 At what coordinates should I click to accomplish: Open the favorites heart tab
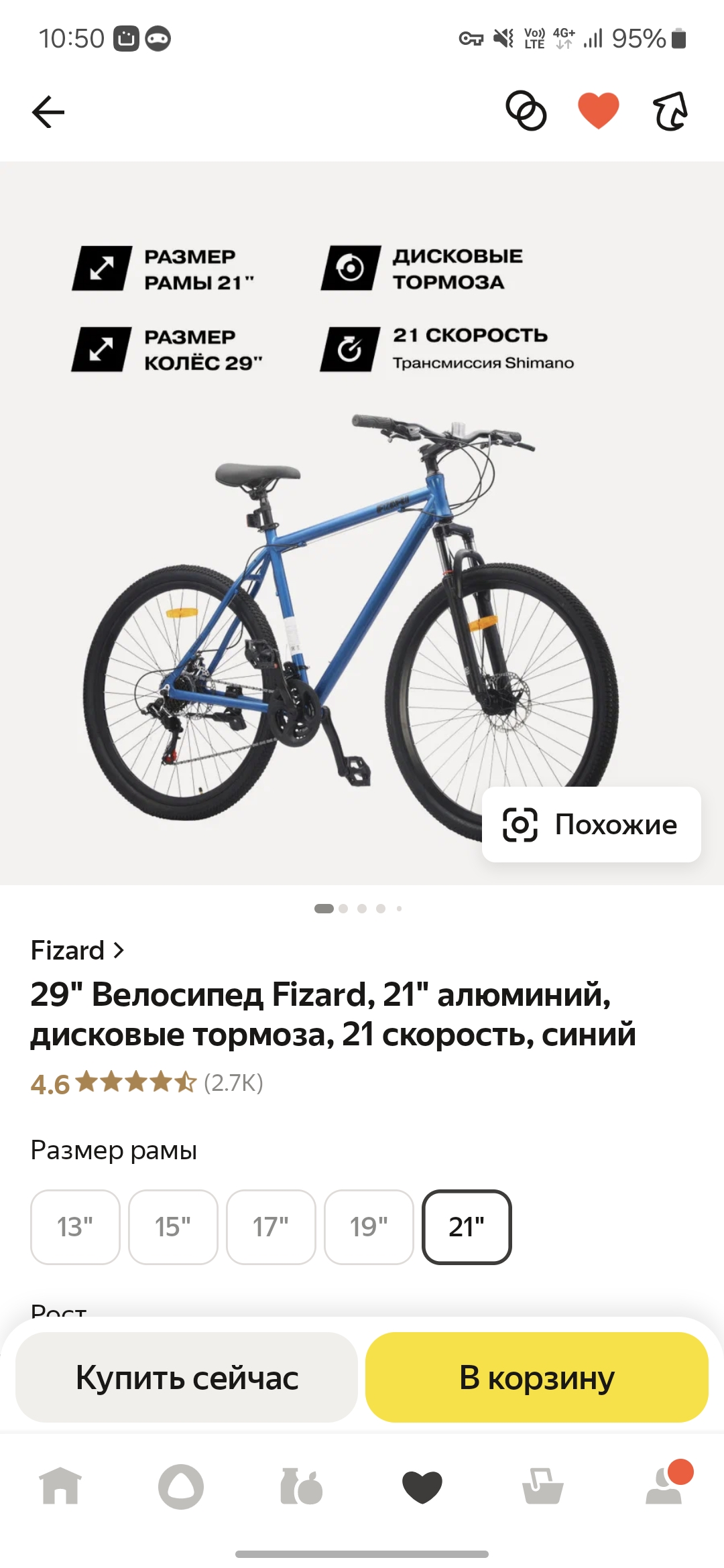(x=422, y=1486)
